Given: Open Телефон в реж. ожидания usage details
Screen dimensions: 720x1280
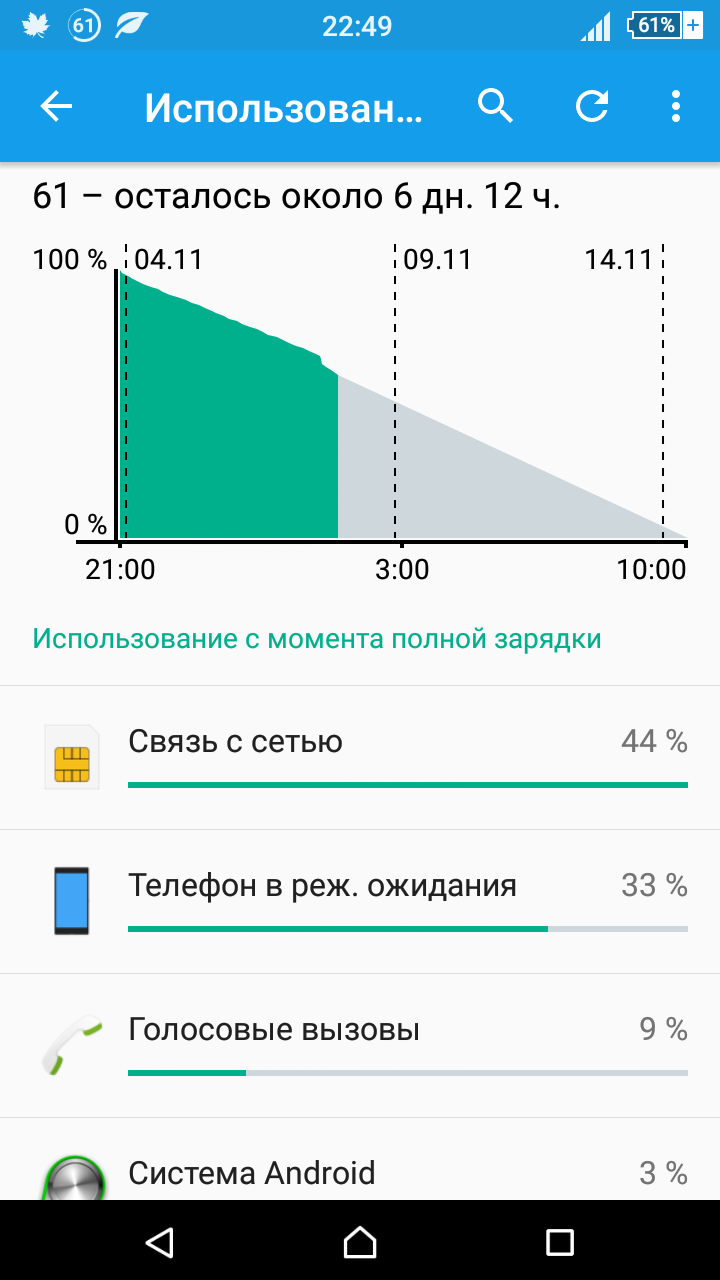Looking at the screenshot, I should point(360,901).
